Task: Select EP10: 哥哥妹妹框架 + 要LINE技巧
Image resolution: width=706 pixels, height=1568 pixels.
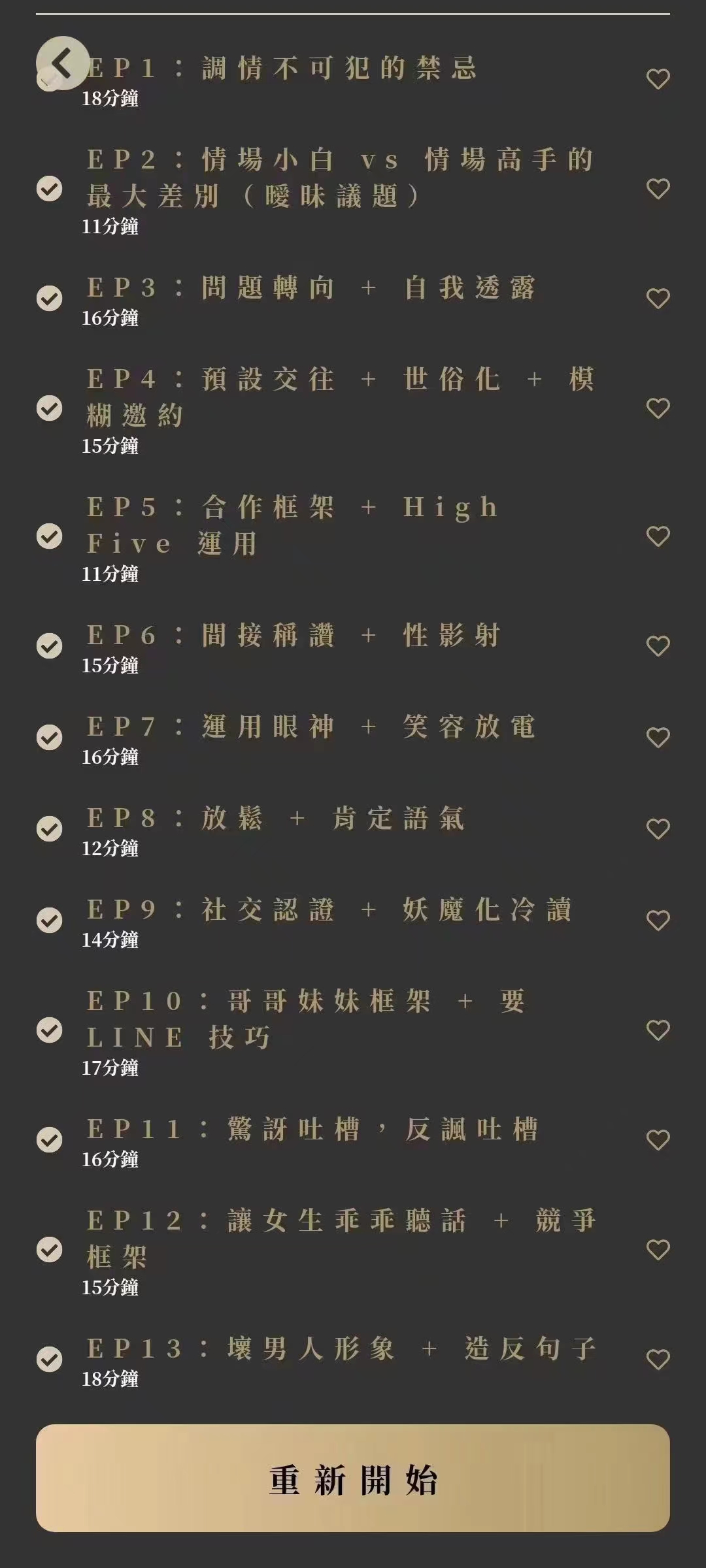Action: [x=306, y=1019]
